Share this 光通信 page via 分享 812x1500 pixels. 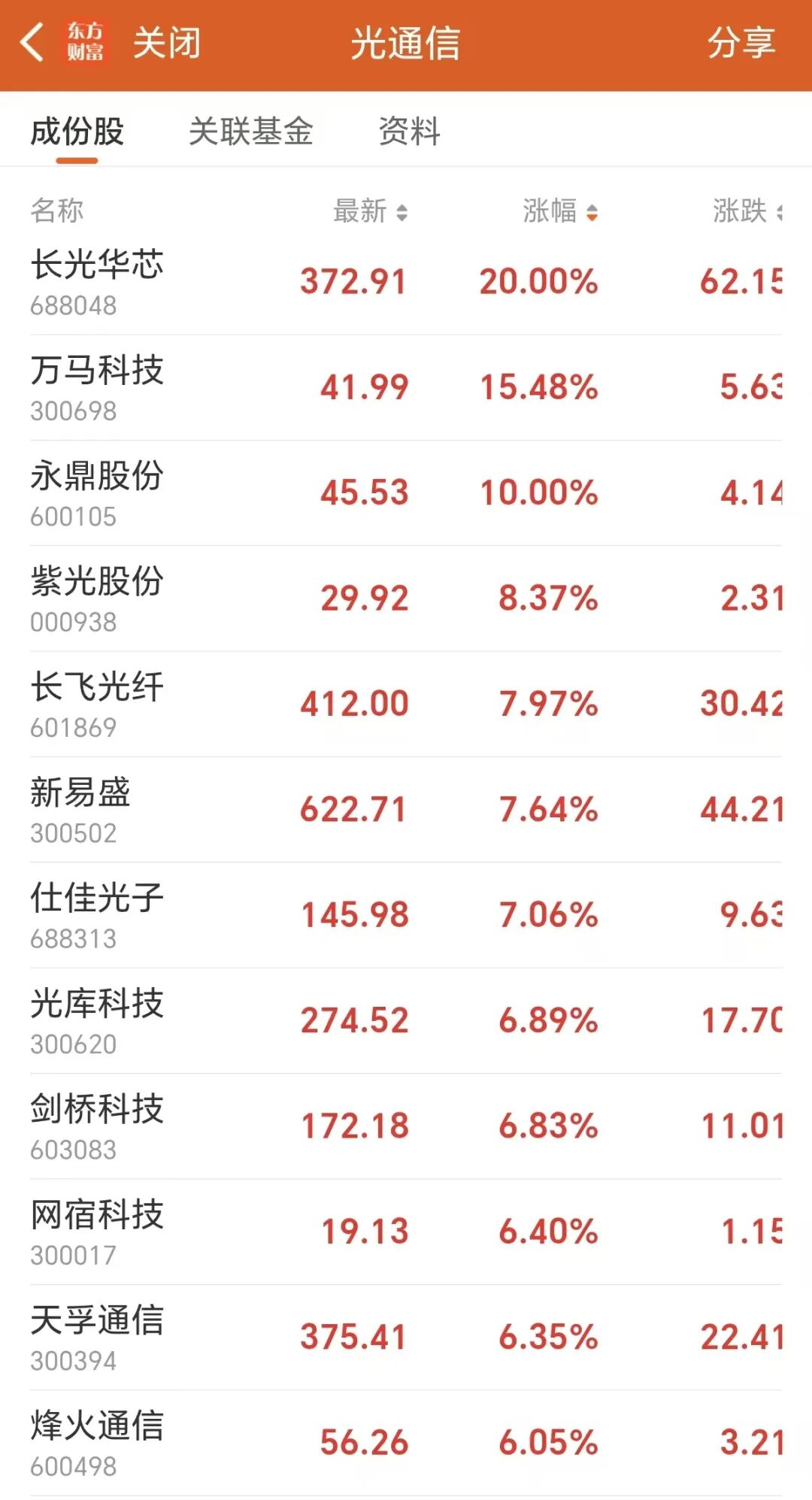click(x=741, y=43)
